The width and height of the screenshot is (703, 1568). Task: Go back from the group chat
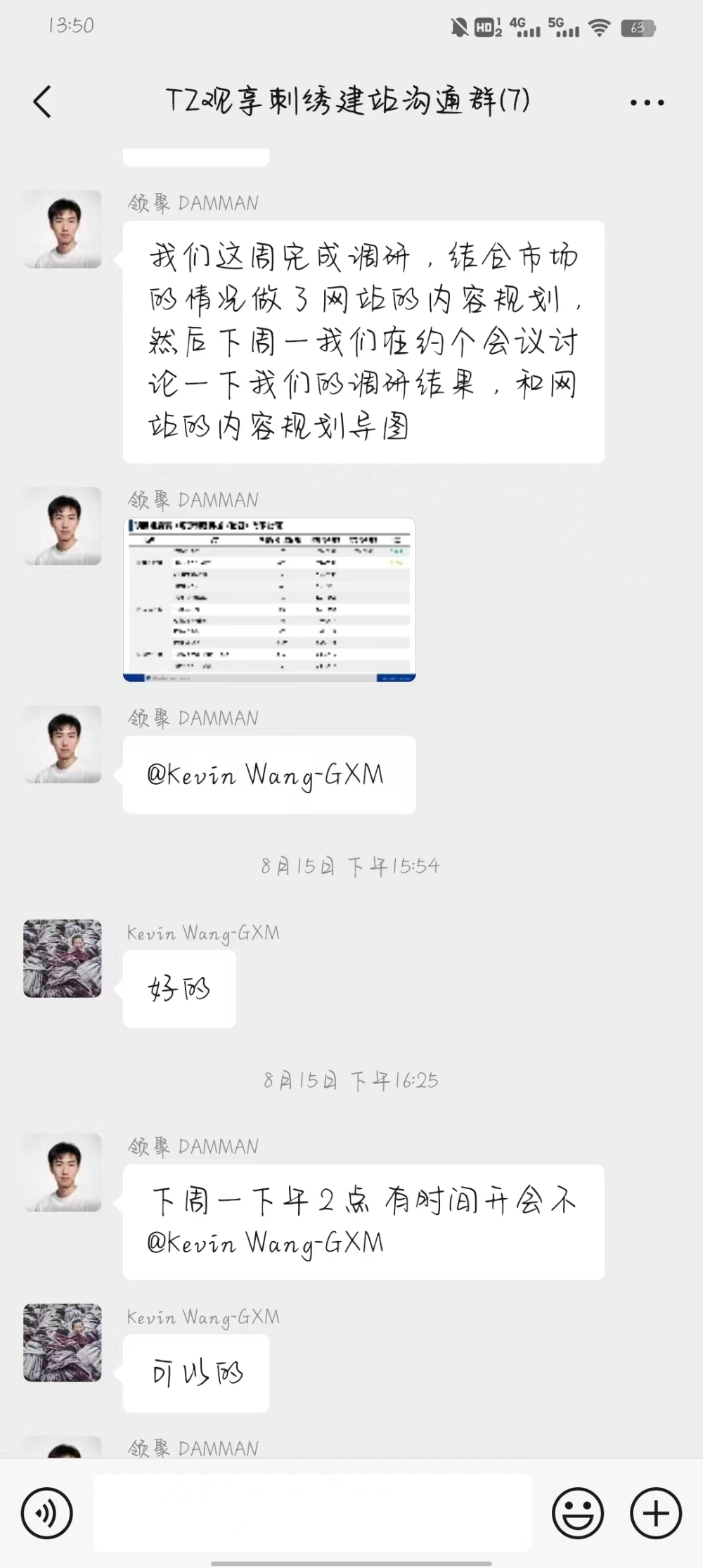[42, 102]
